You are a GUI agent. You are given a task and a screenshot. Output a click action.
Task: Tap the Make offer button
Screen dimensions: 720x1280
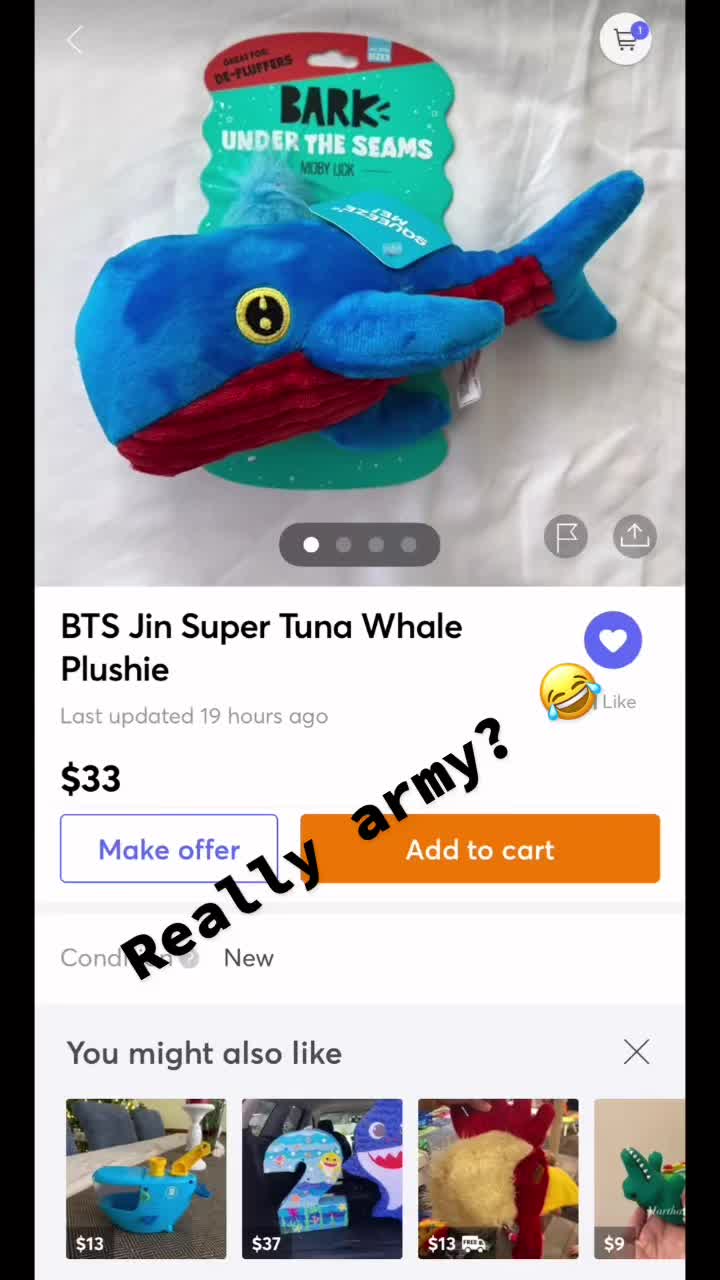pos(169,849)
